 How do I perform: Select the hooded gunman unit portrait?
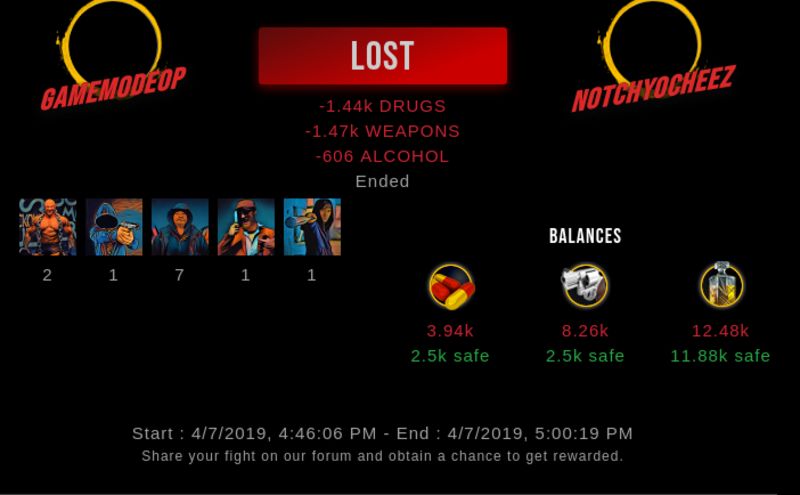pyautogui.click(x=114, y=227)
